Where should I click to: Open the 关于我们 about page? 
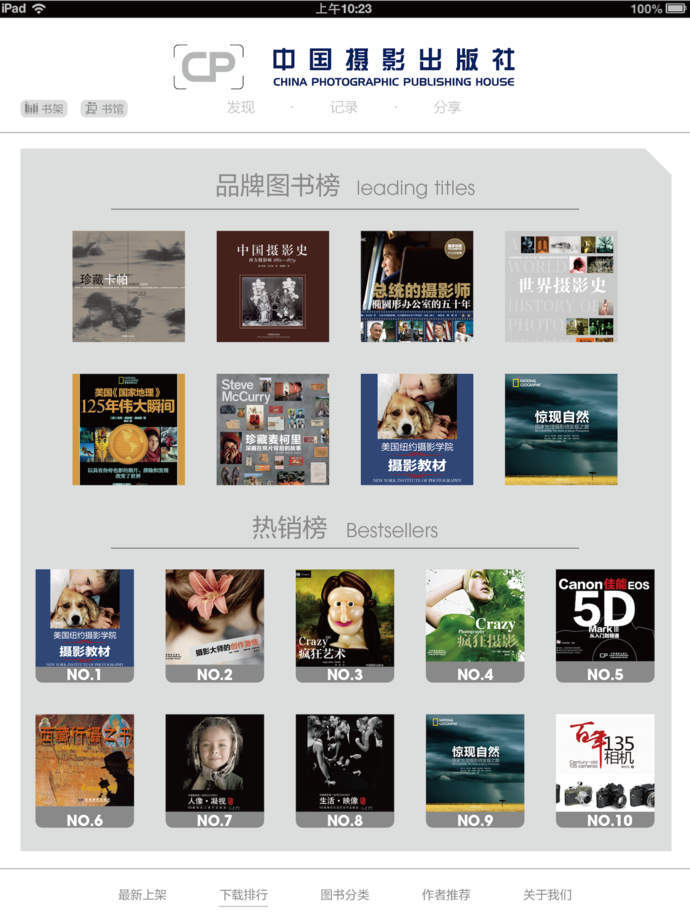pyautogui.click(x=548, y=895)
